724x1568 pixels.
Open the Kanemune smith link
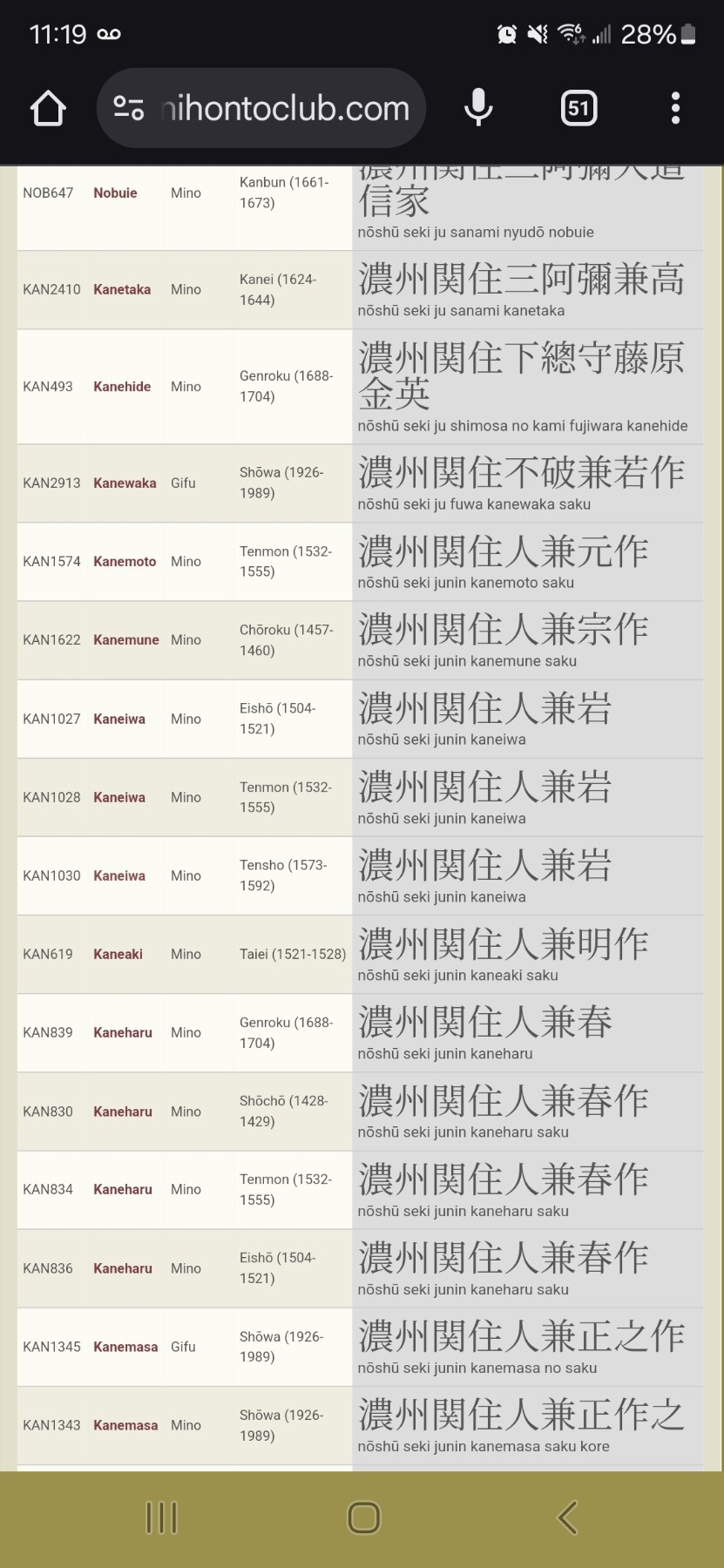pos(126,640)
